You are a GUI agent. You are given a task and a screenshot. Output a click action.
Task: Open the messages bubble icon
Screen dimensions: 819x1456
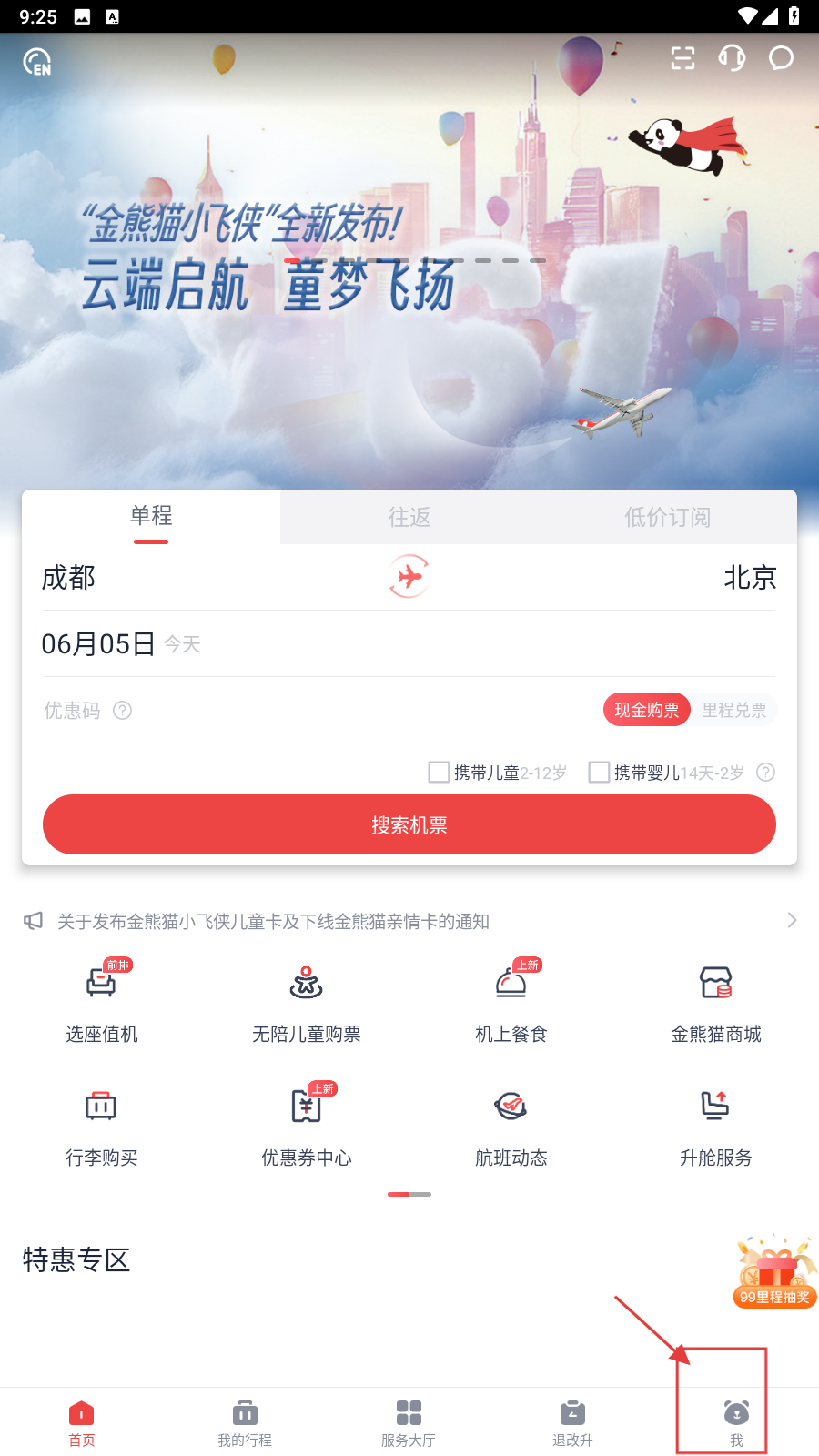(x=781, y=58)
